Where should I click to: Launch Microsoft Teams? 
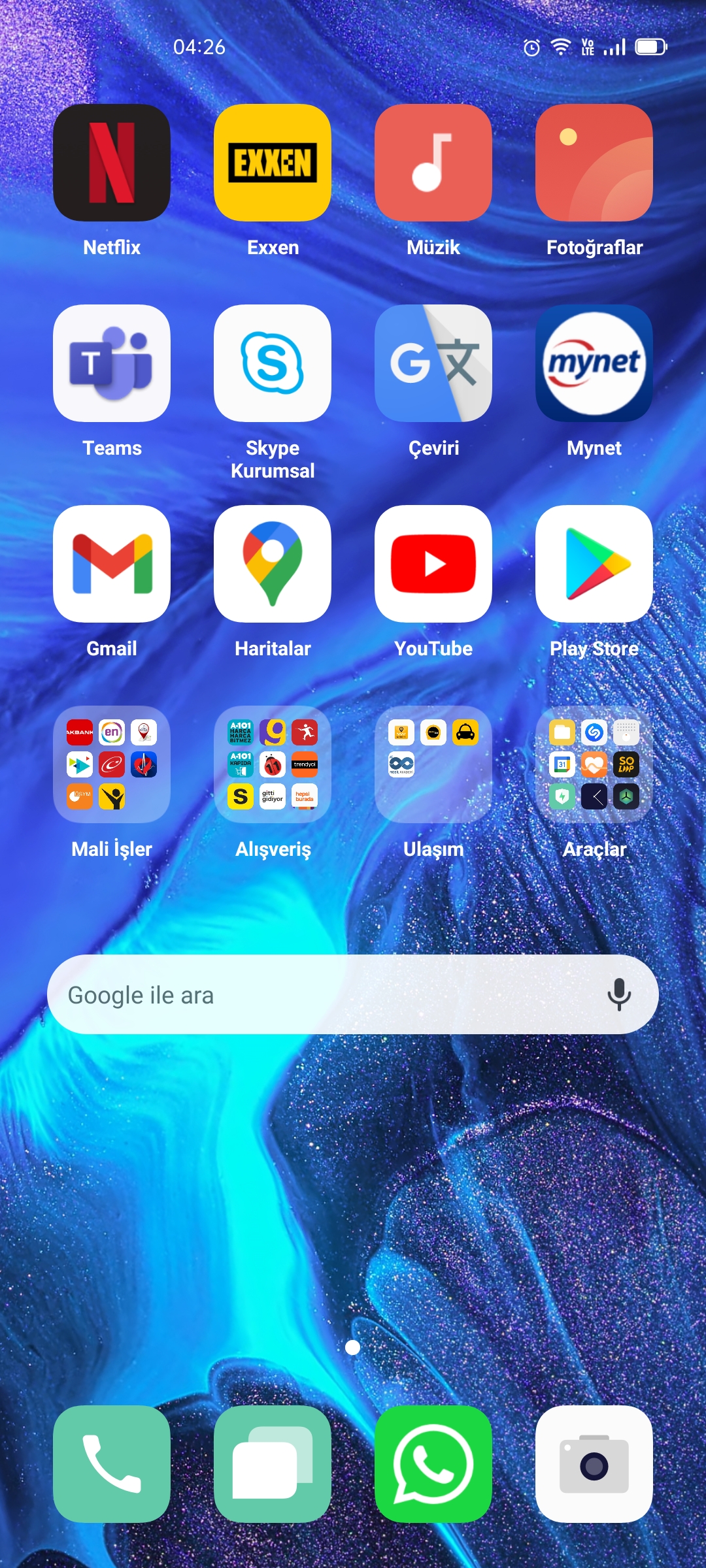pyautogui.click(x=112, y=363)
